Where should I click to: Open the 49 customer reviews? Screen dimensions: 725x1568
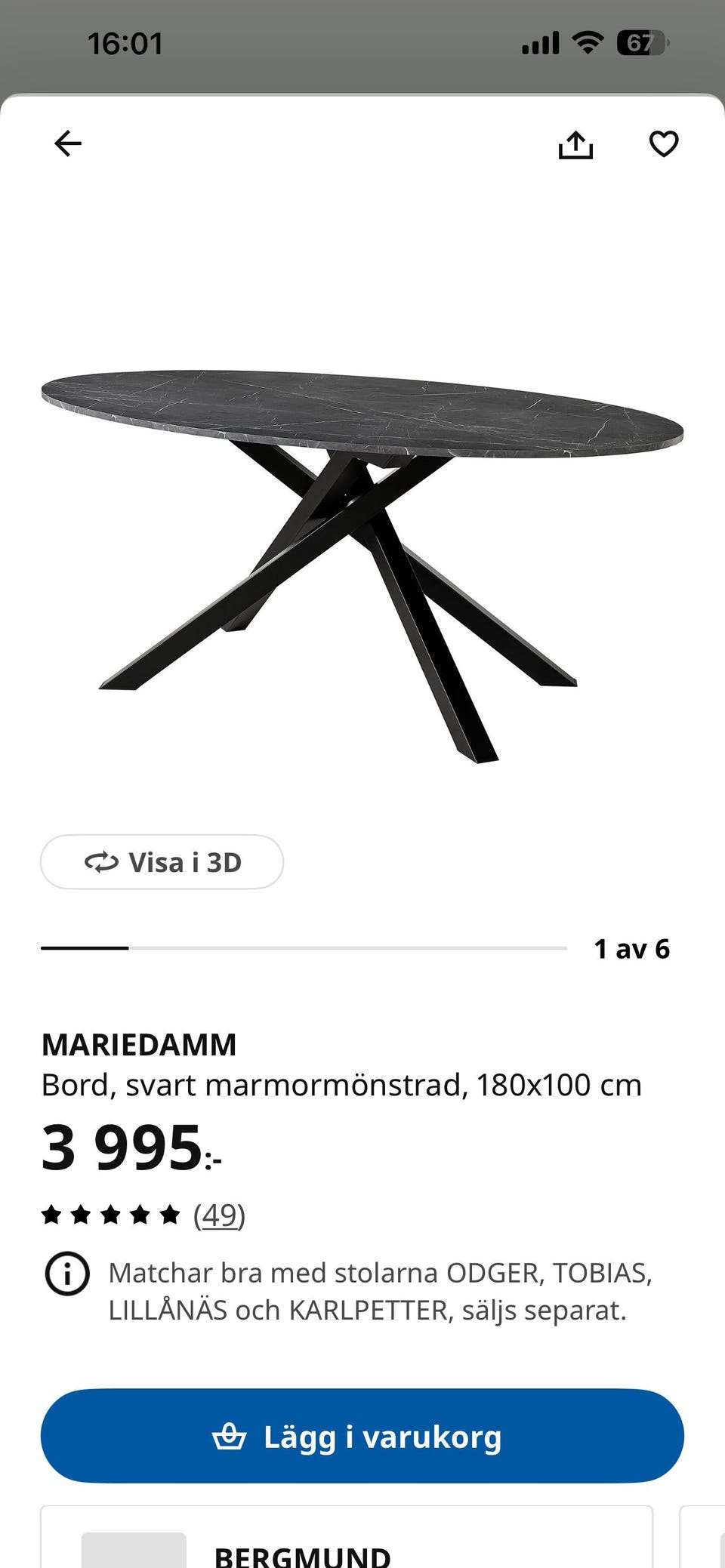coord(219,1215)
